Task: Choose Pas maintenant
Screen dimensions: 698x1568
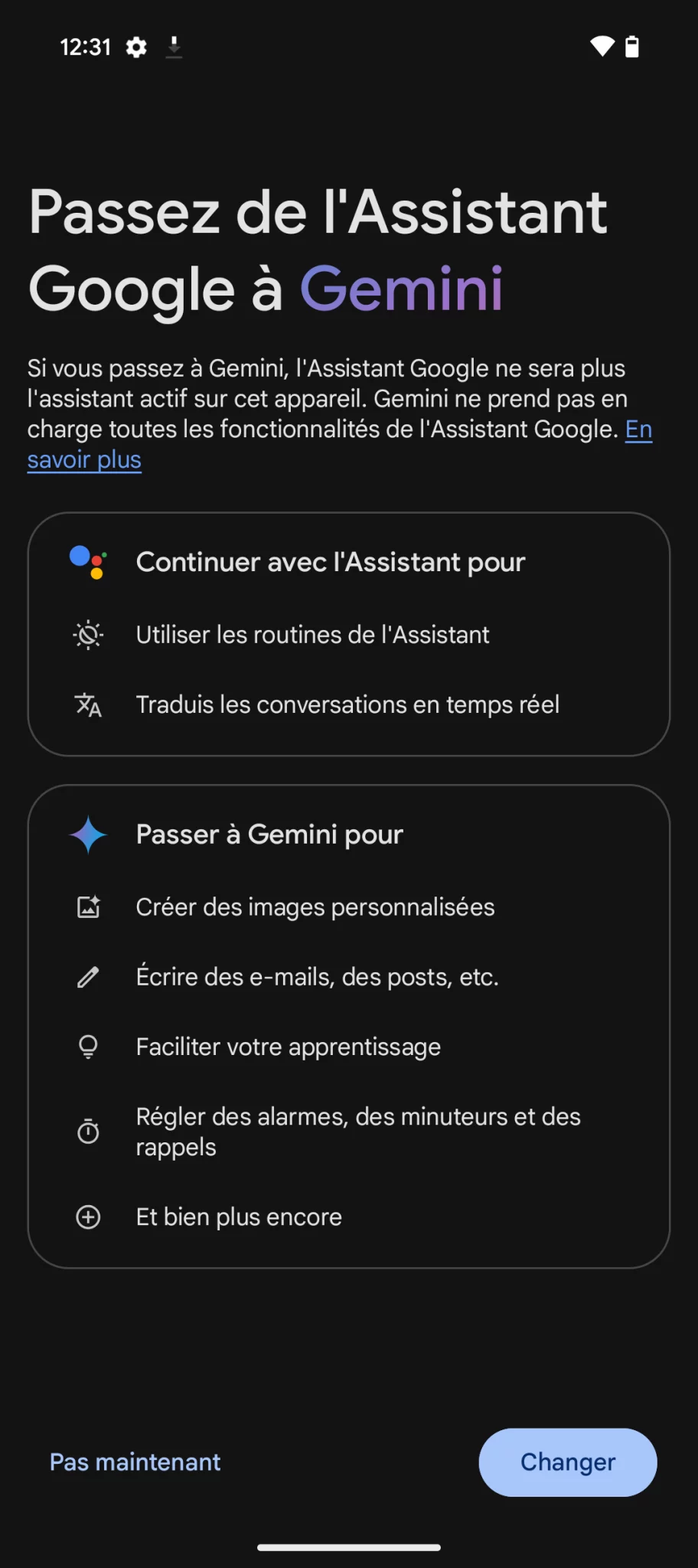Action: click(135, 1462)
